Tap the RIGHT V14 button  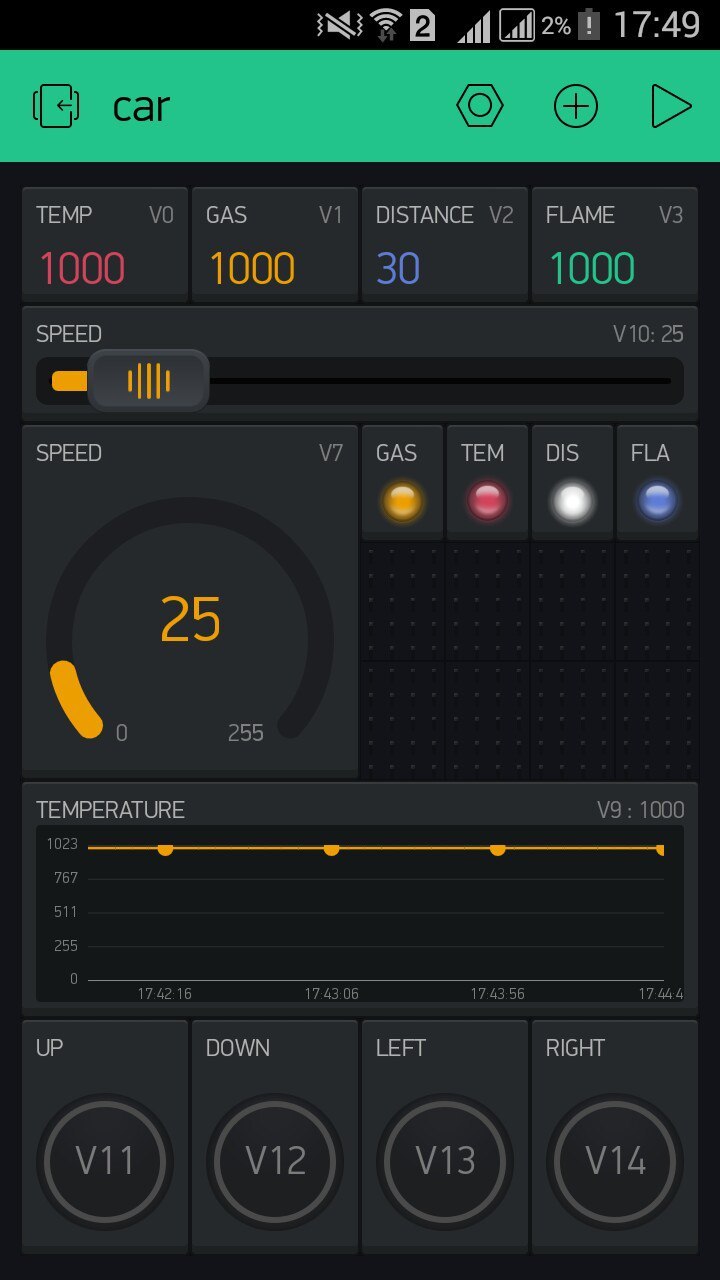[615, 1161]
